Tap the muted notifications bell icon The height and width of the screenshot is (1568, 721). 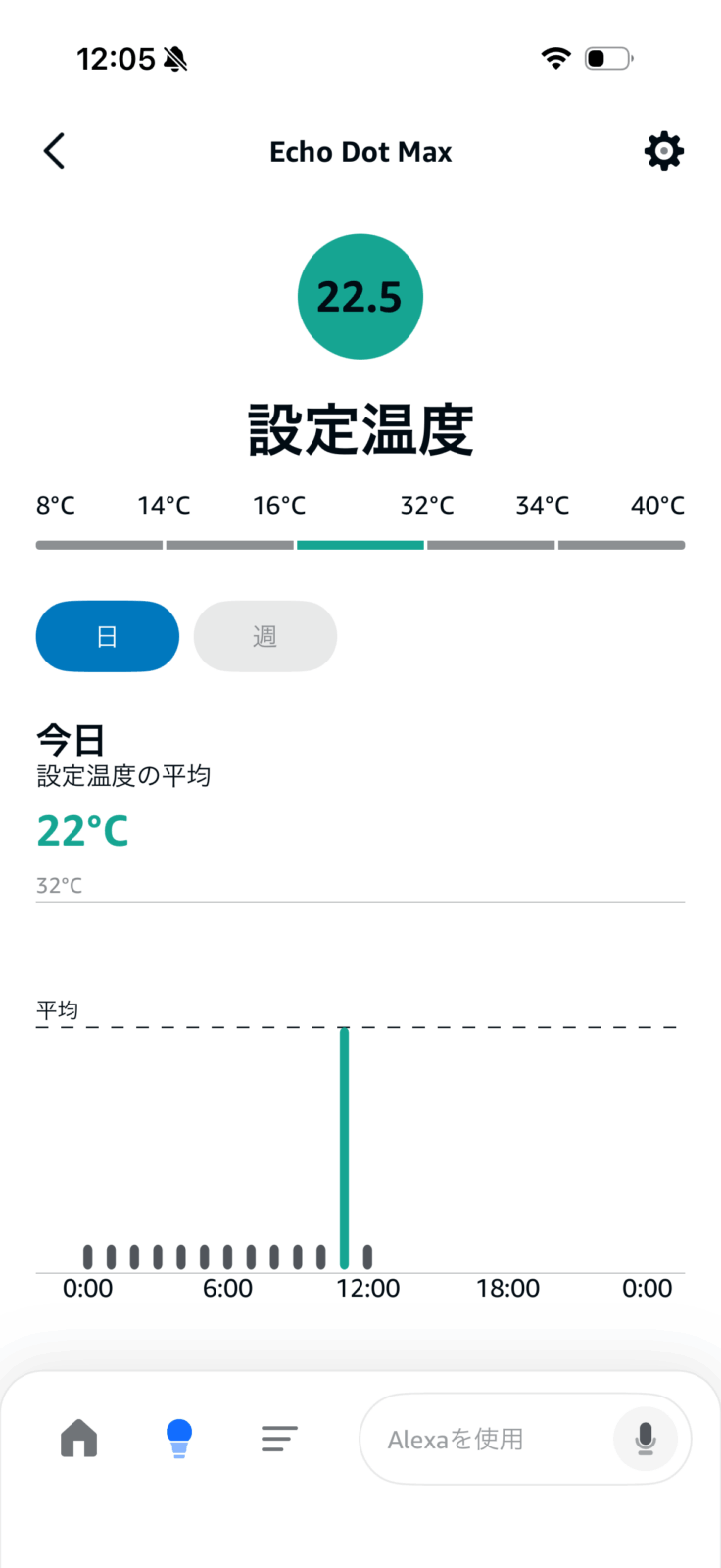pyautogui.click(x=176, y=57)
